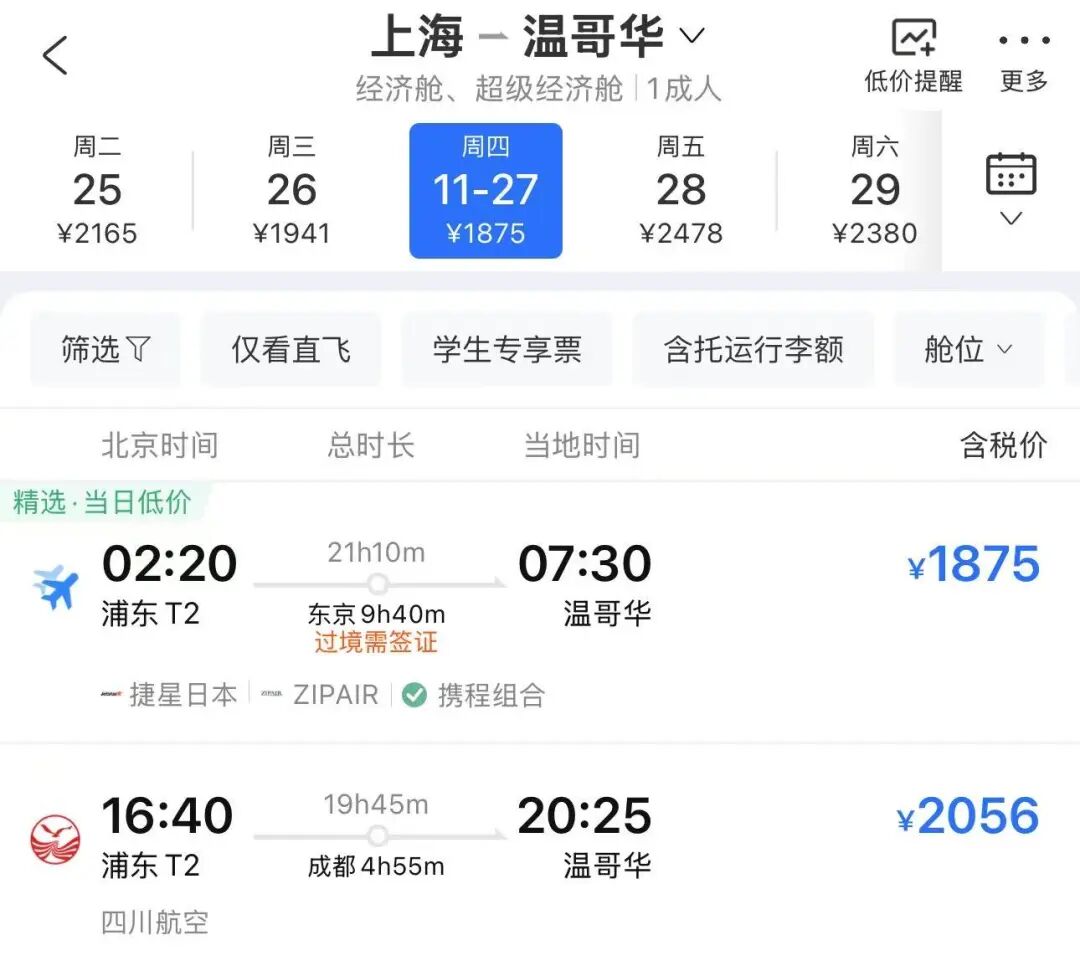
Task: Select Saturday 29 date at ¥2380
Action: [874, 190]
